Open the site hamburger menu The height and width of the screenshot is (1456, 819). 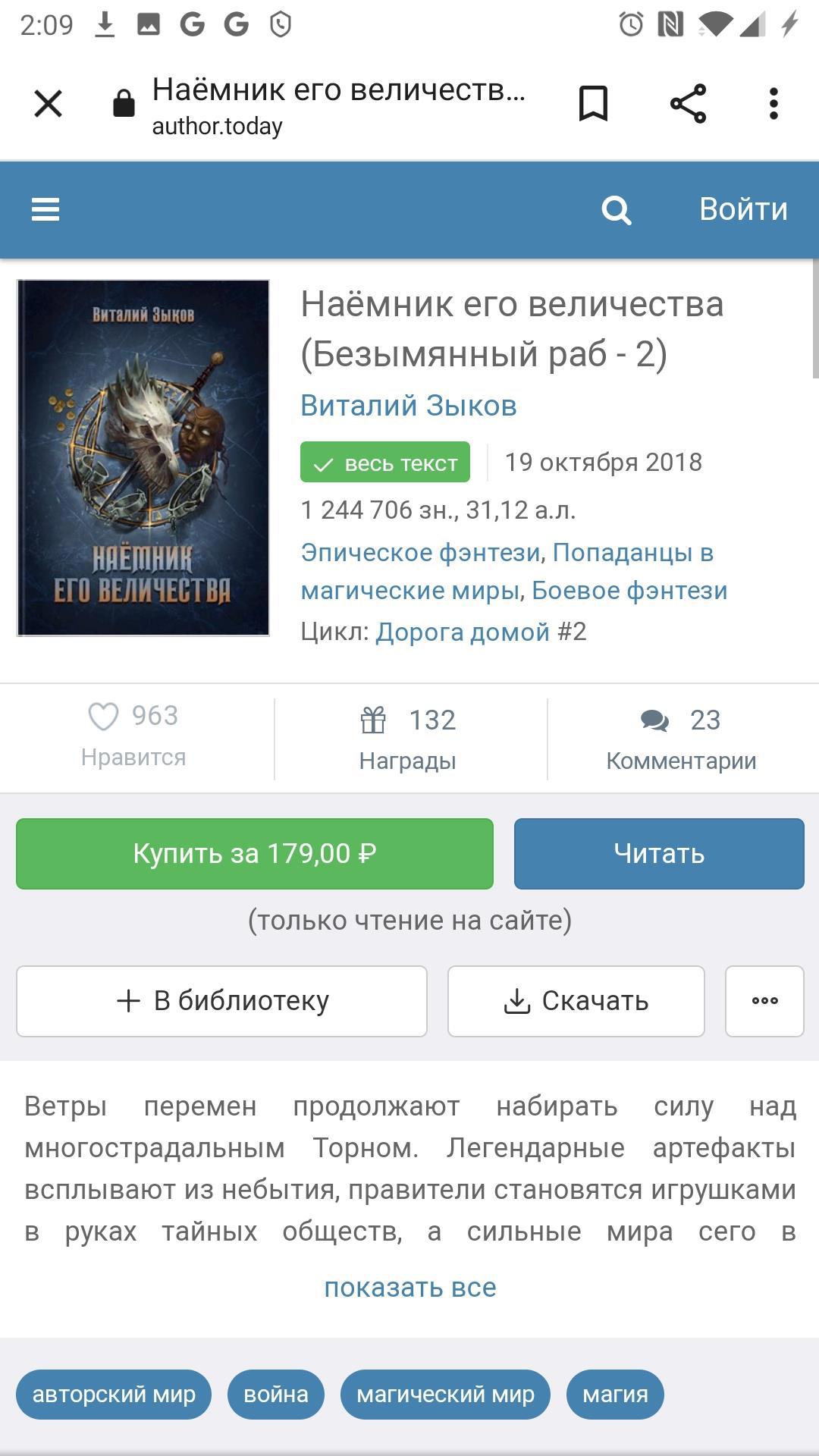tap(45, 209)
